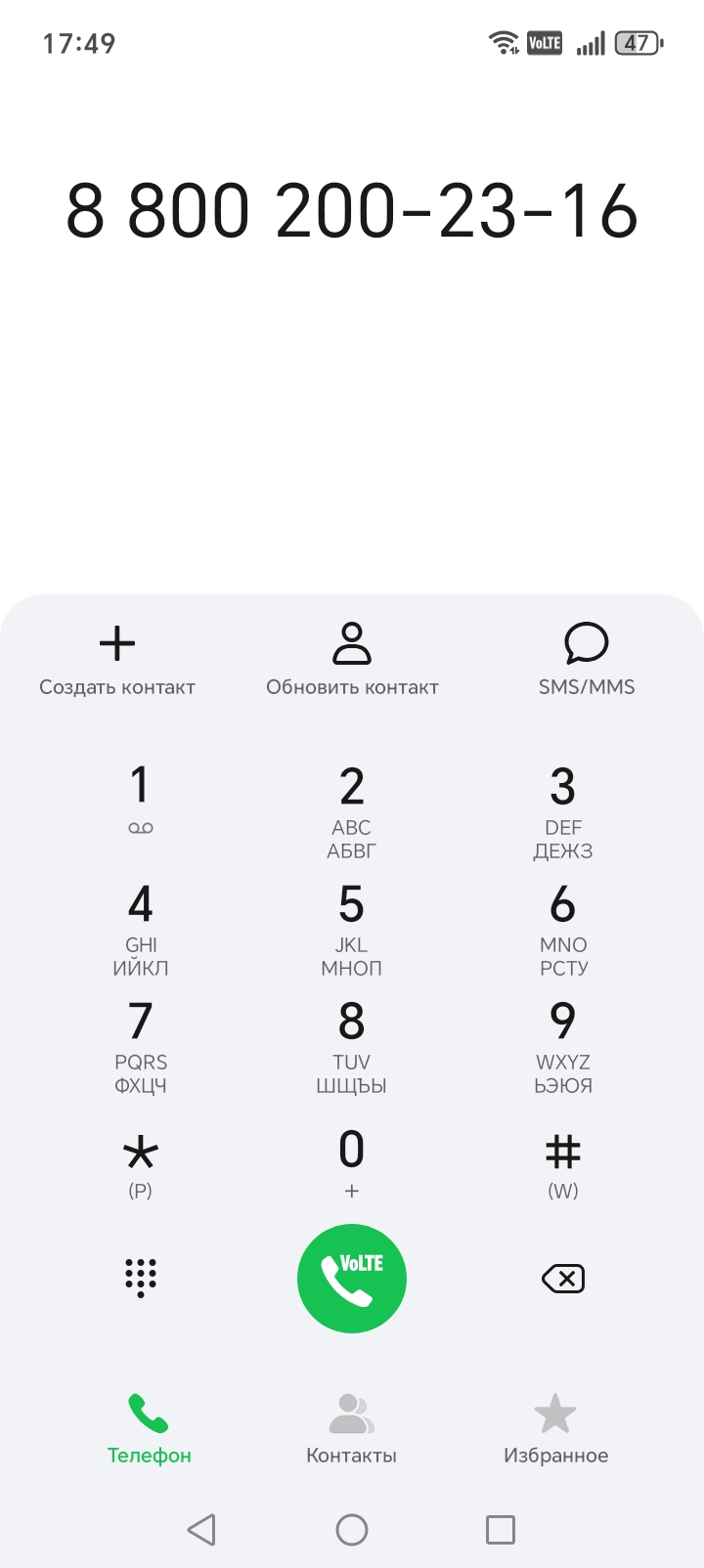Hide the dial pad with the grid icon
Viewport: 704px width, 1568px height.
click(141, 1278)
